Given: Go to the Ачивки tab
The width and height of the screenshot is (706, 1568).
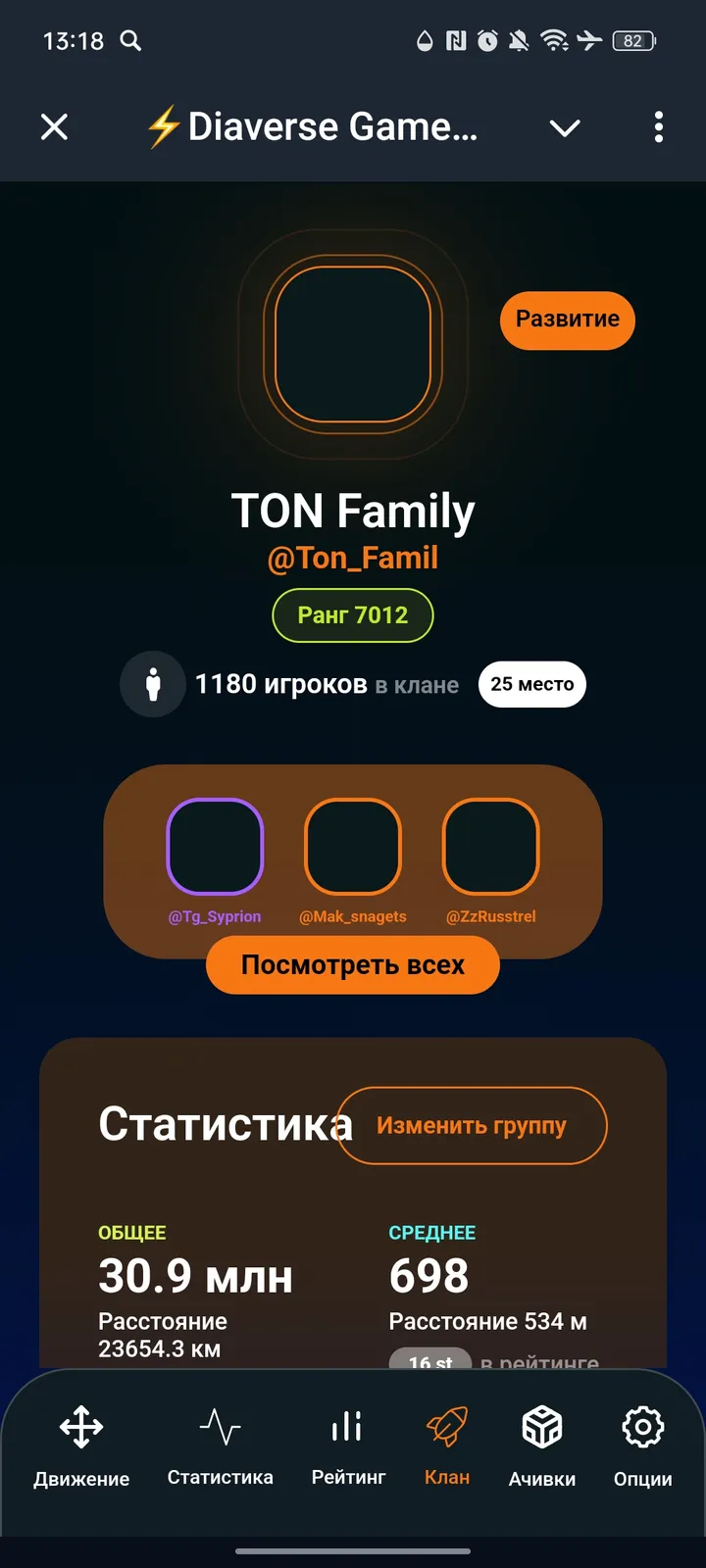Looking at the screenshot, I should tap(541, 1446).
